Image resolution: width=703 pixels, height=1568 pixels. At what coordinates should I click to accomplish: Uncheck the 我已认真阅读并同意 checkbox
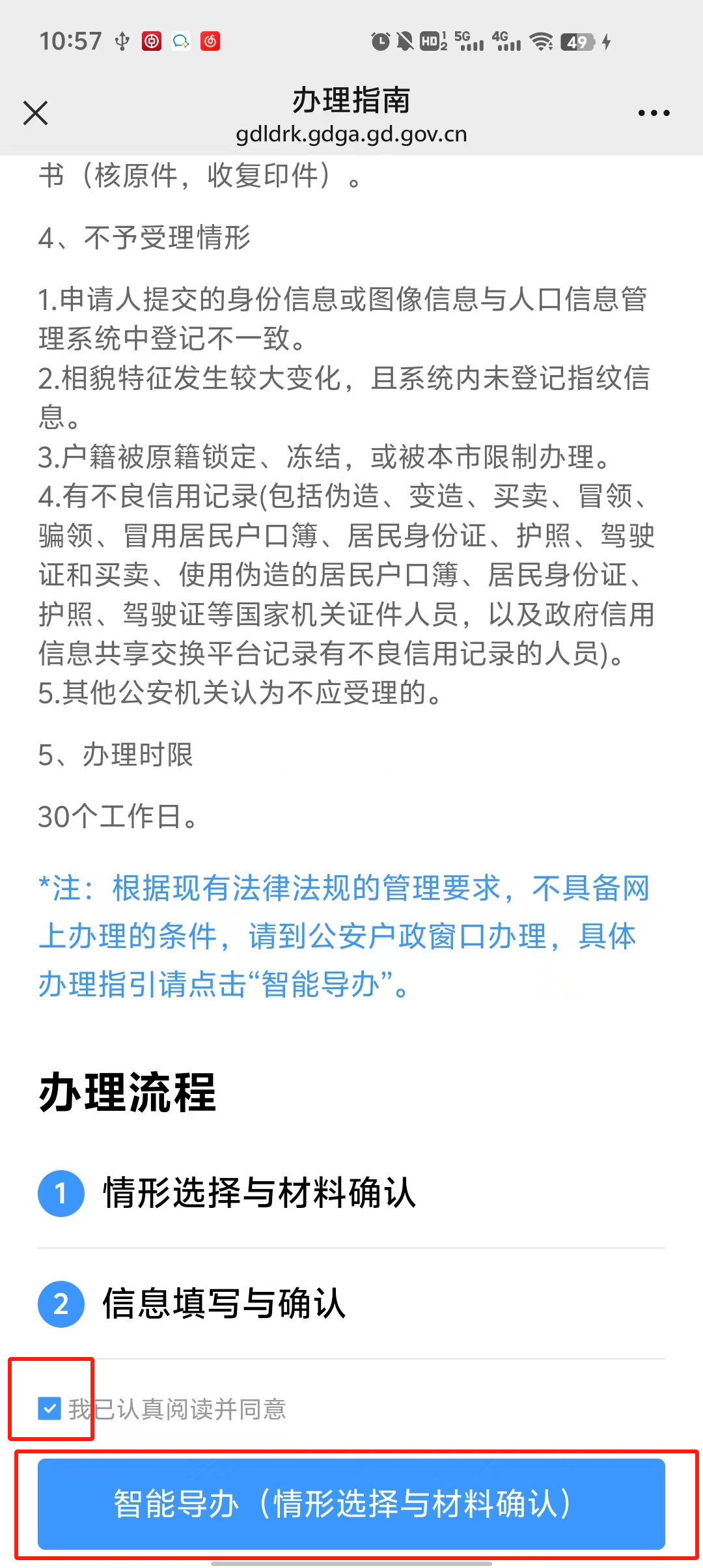coord(49,1408)
